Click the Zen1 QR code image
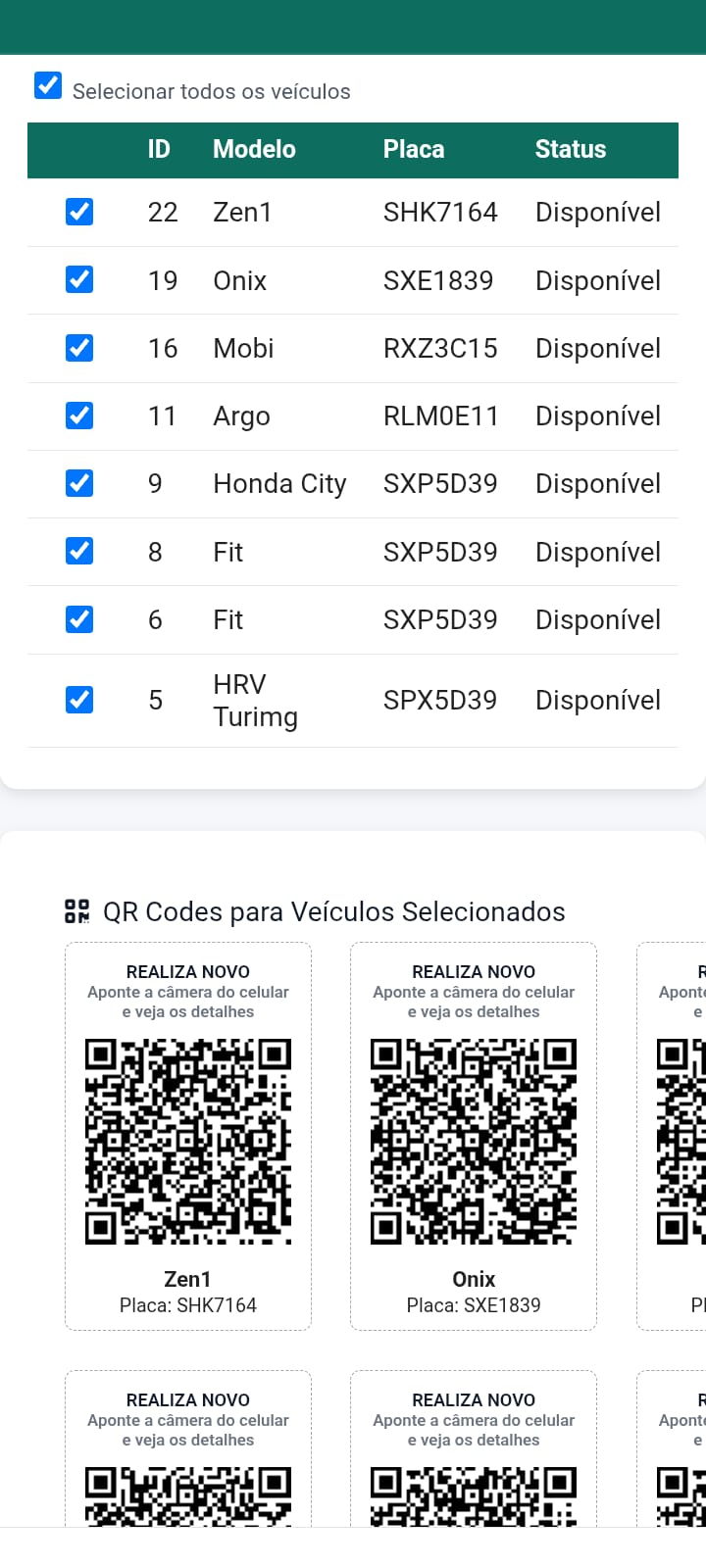This screenshot has height=1568, width=706. (187, 1140)
